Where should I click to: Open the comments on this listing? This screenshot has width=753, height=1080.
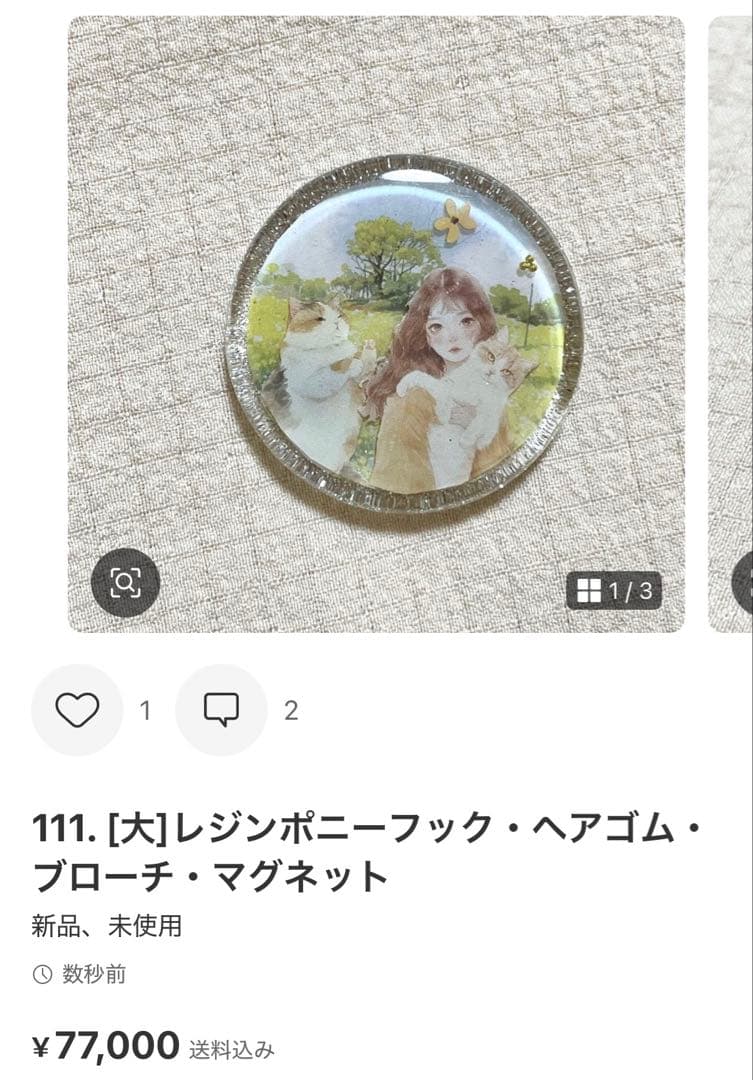point(221,710)
